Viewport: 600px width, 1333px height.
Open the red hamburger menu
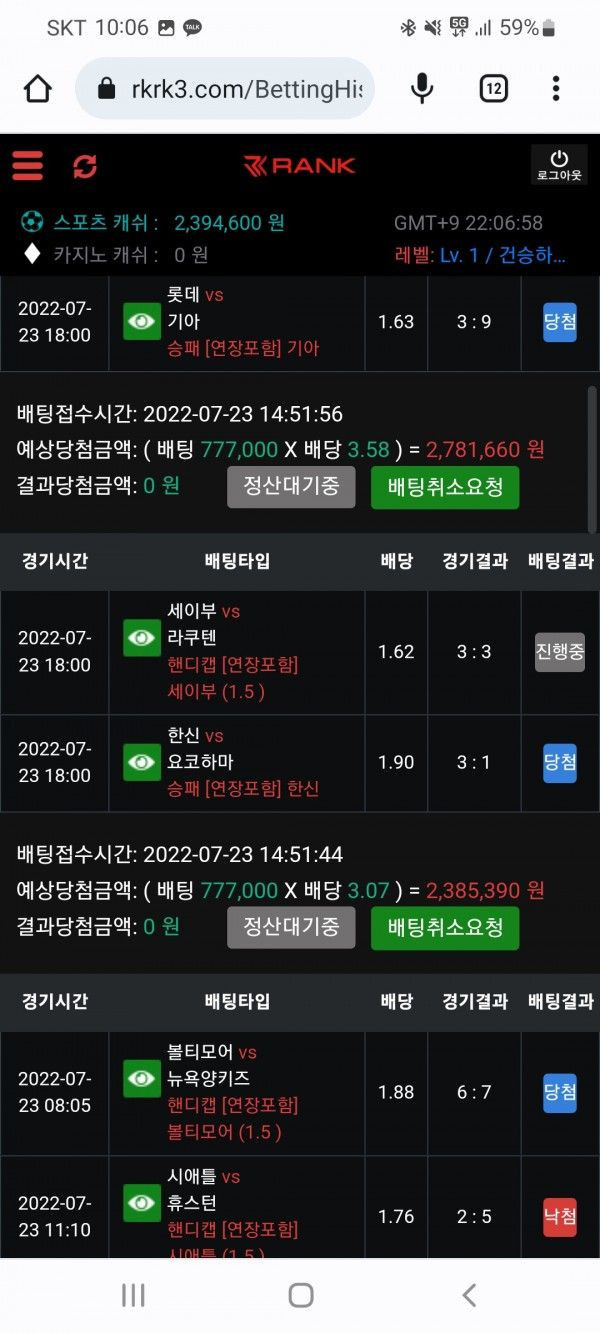click(28, 165)
